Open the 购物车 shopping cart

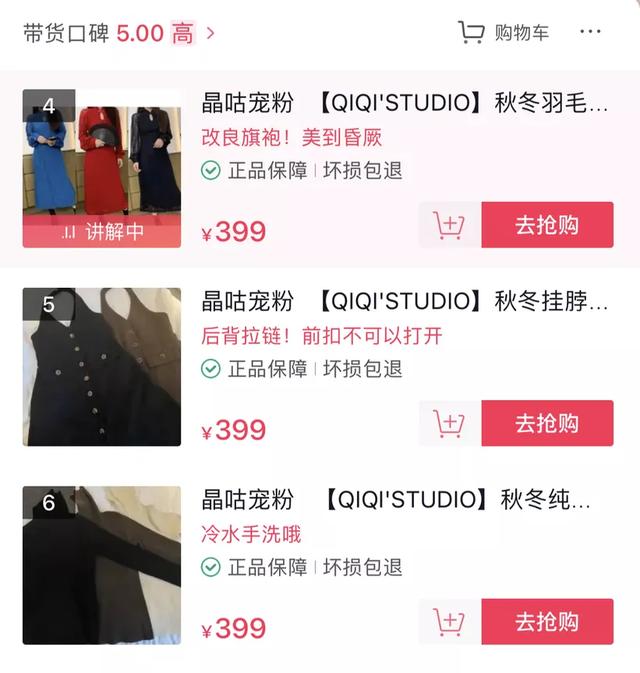tap(504, 32)
